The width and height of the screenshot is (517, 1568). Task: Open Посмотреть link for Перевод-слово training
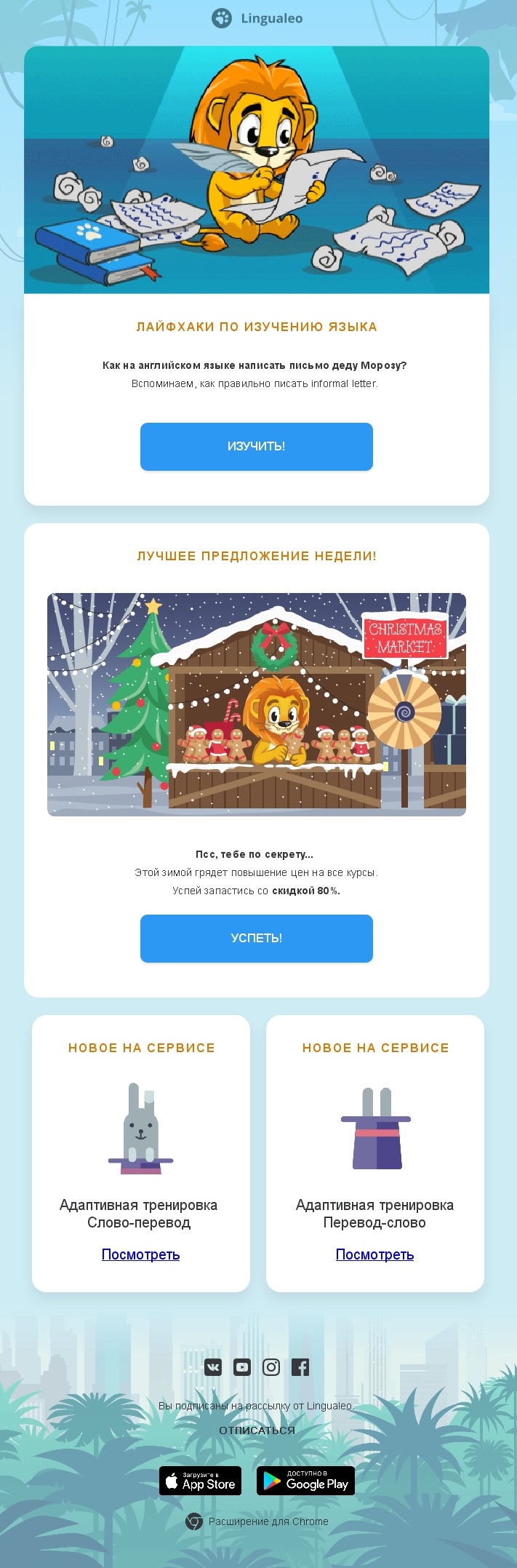[x=374, y=1254]
